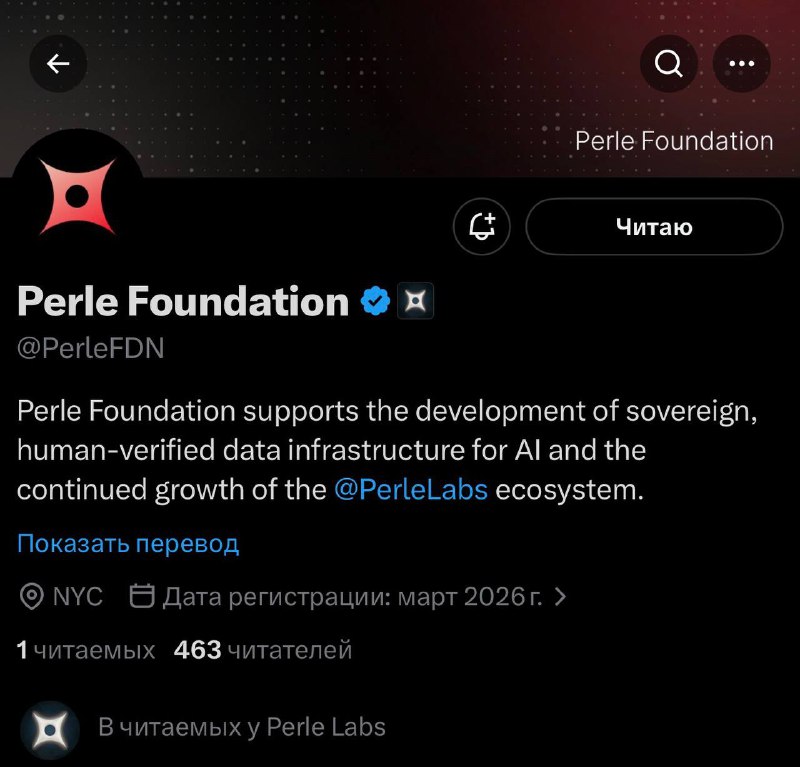Open the Дата регистрации account details

pyautogui.click(x=348, y=596)
